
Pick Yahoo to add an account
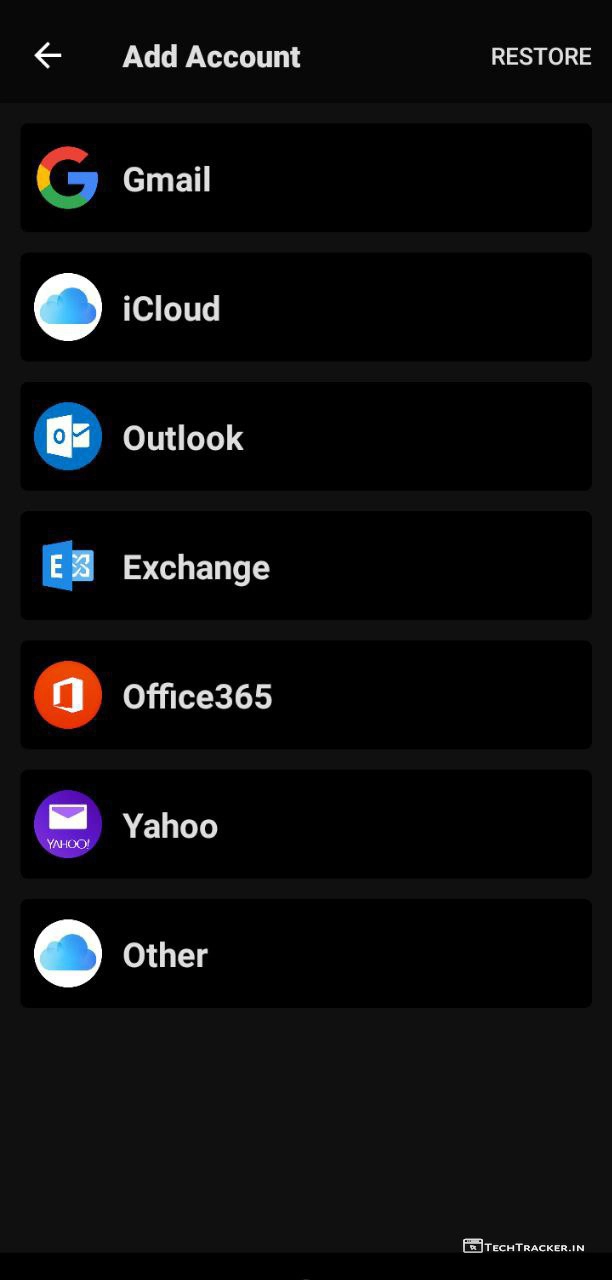pos(306,825)
